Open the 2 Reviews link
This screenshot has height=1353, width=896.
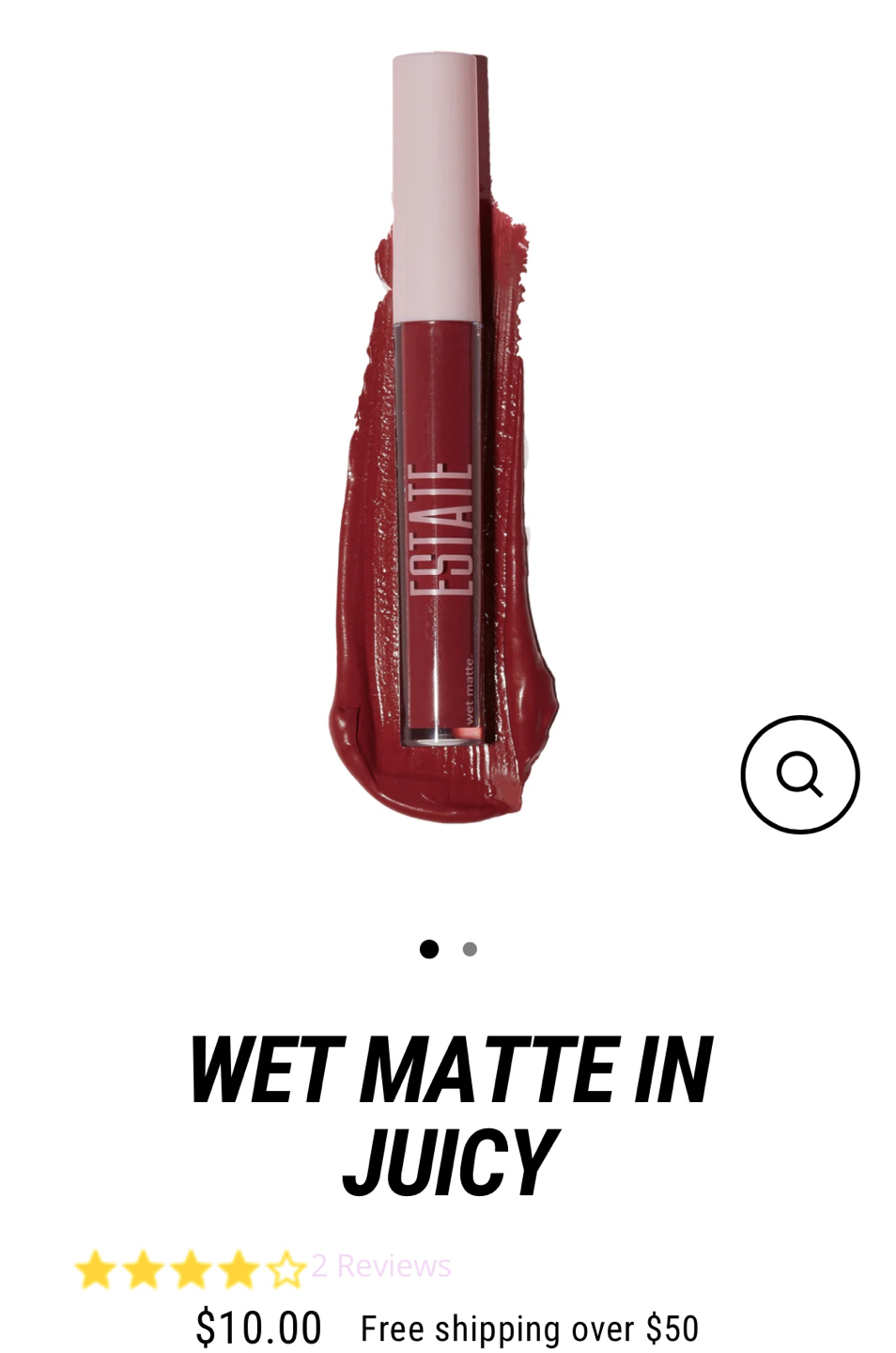380,1267
